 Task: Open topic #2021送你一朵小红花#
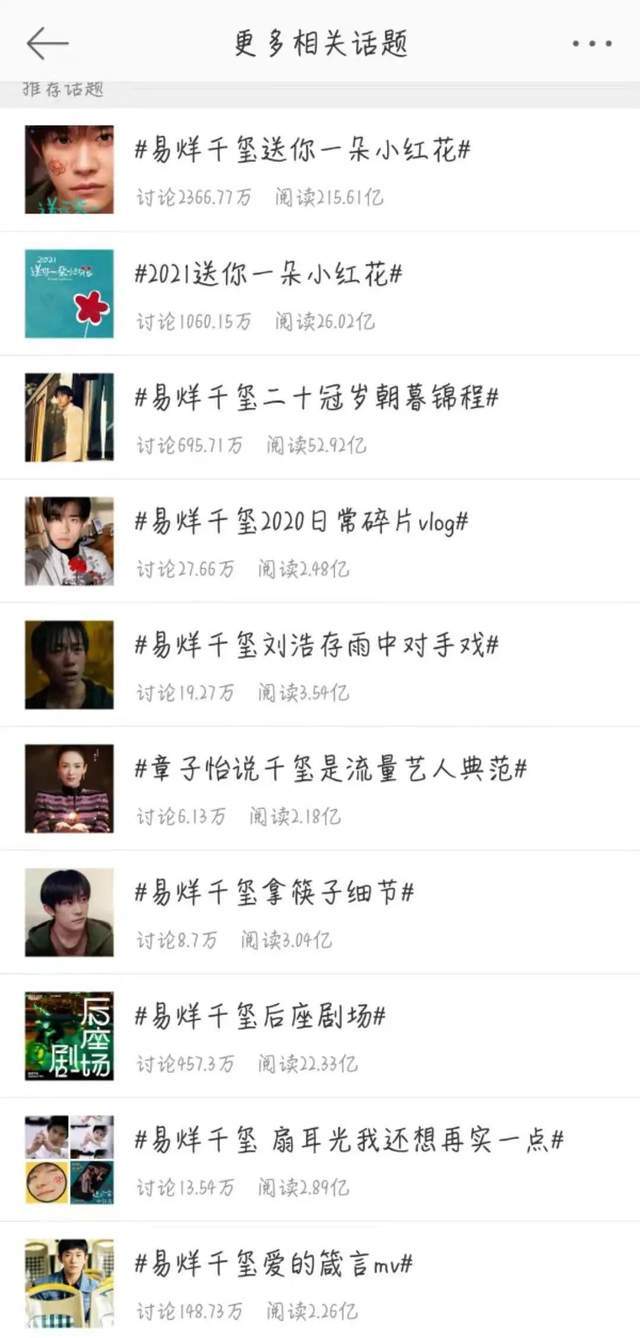[268, 274]
